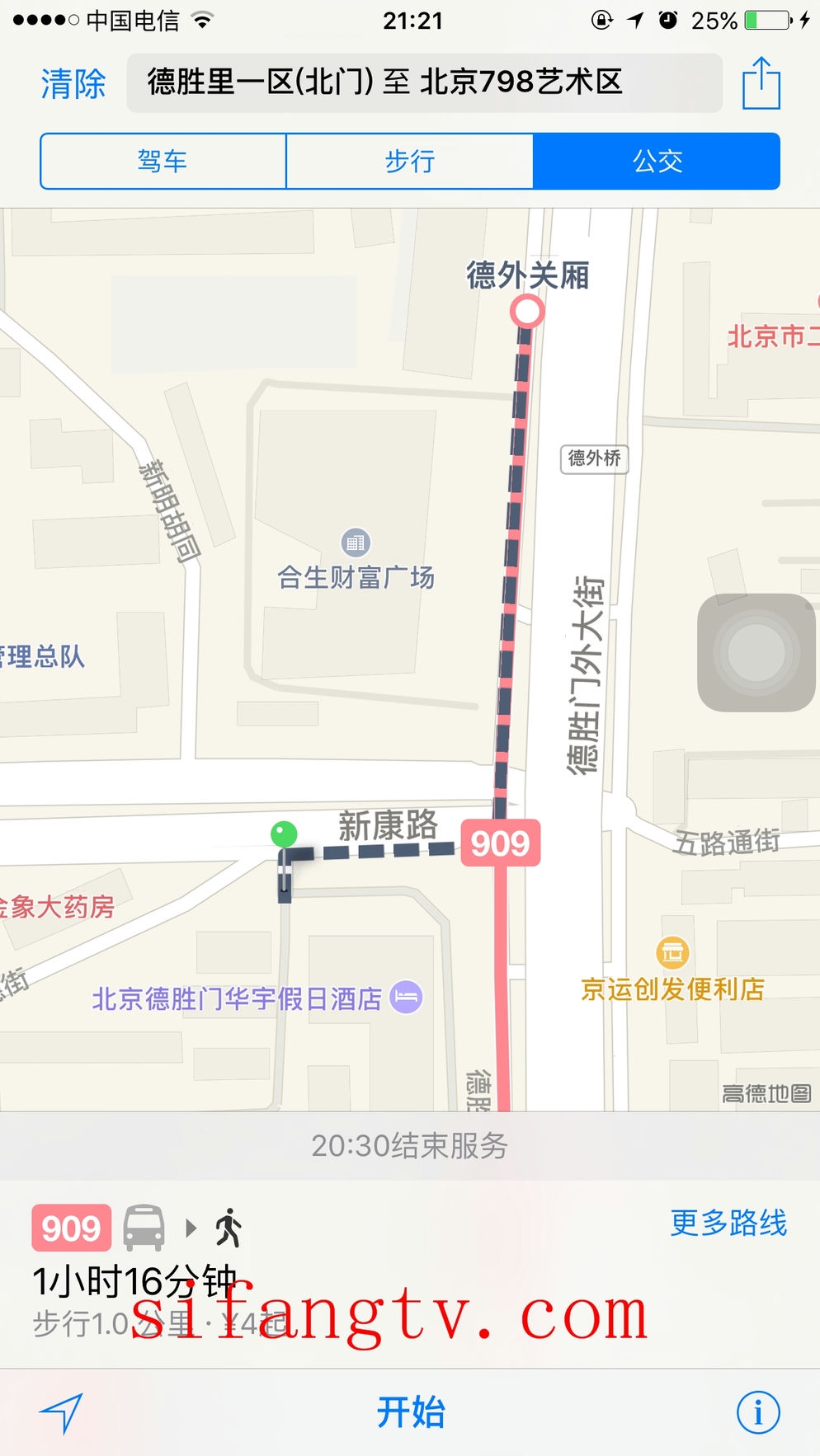Switch to the 驾车 driving tab

tap(163, 162)
